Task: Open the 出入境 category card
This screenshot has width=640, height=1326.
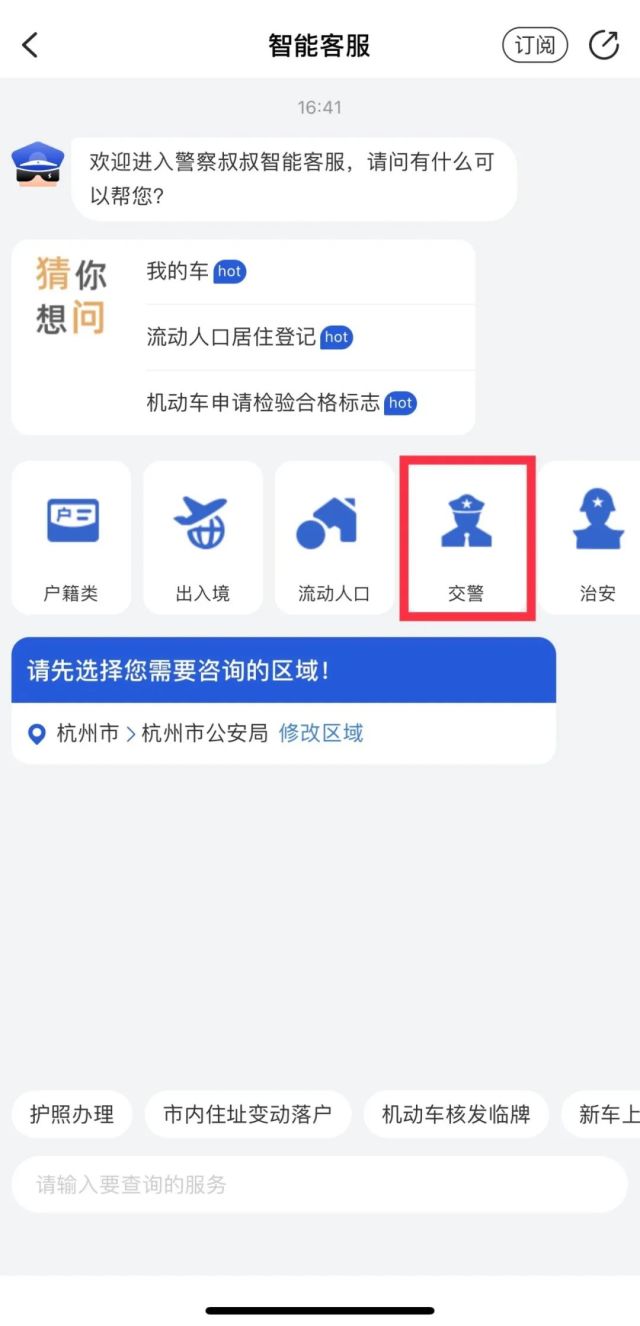Action: click(203, 538)
